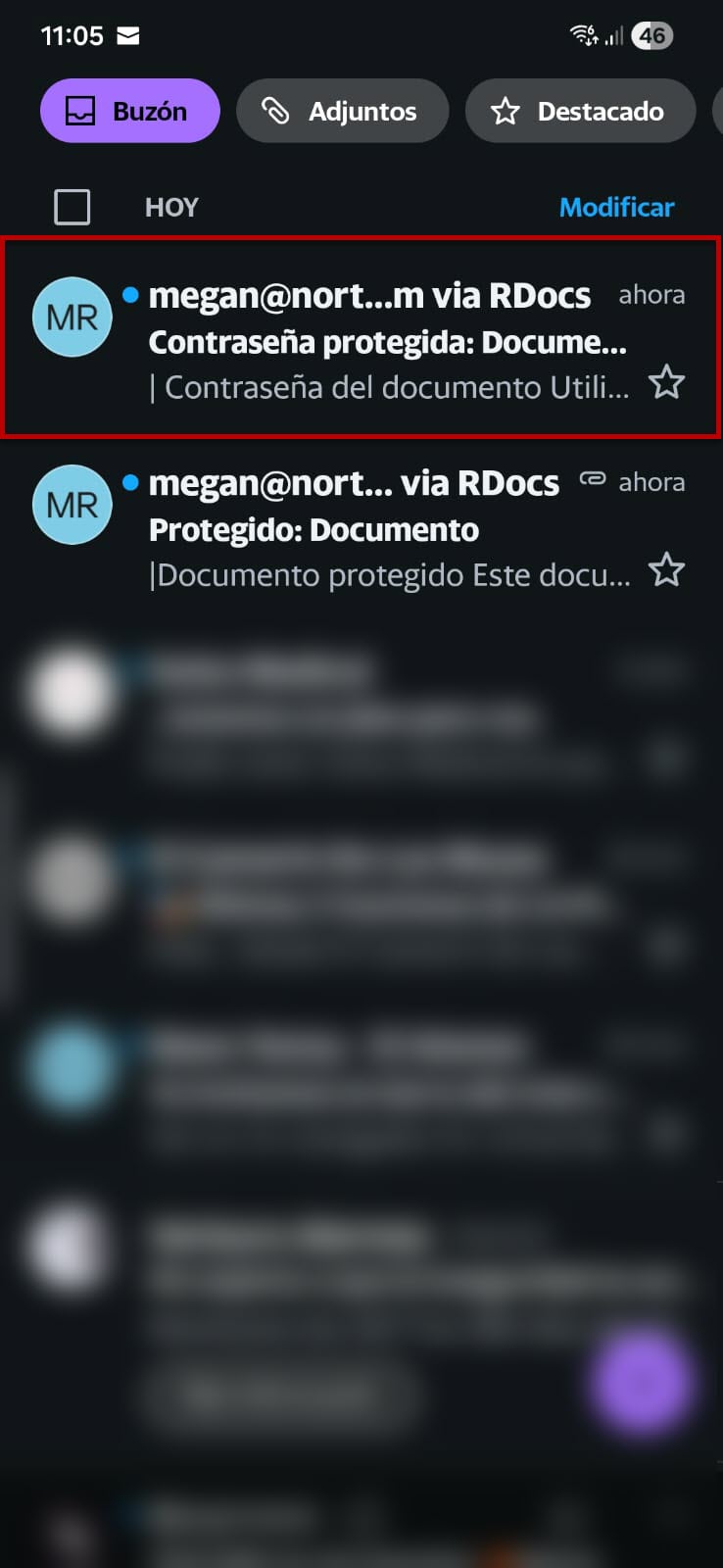Tick the select-all checkbox next to HOY

pos(72,207)
